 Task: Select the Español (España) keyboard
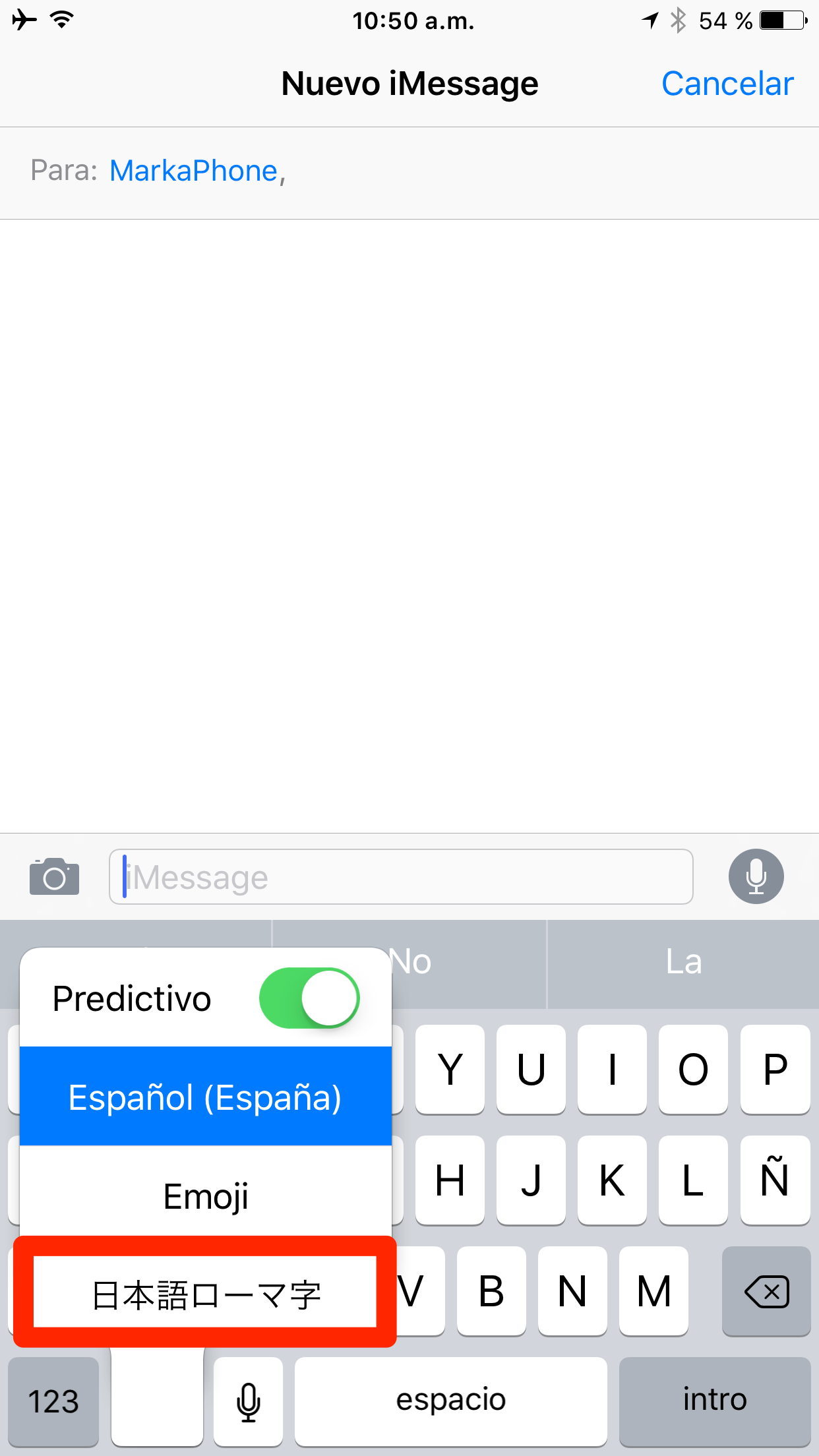205,1097
